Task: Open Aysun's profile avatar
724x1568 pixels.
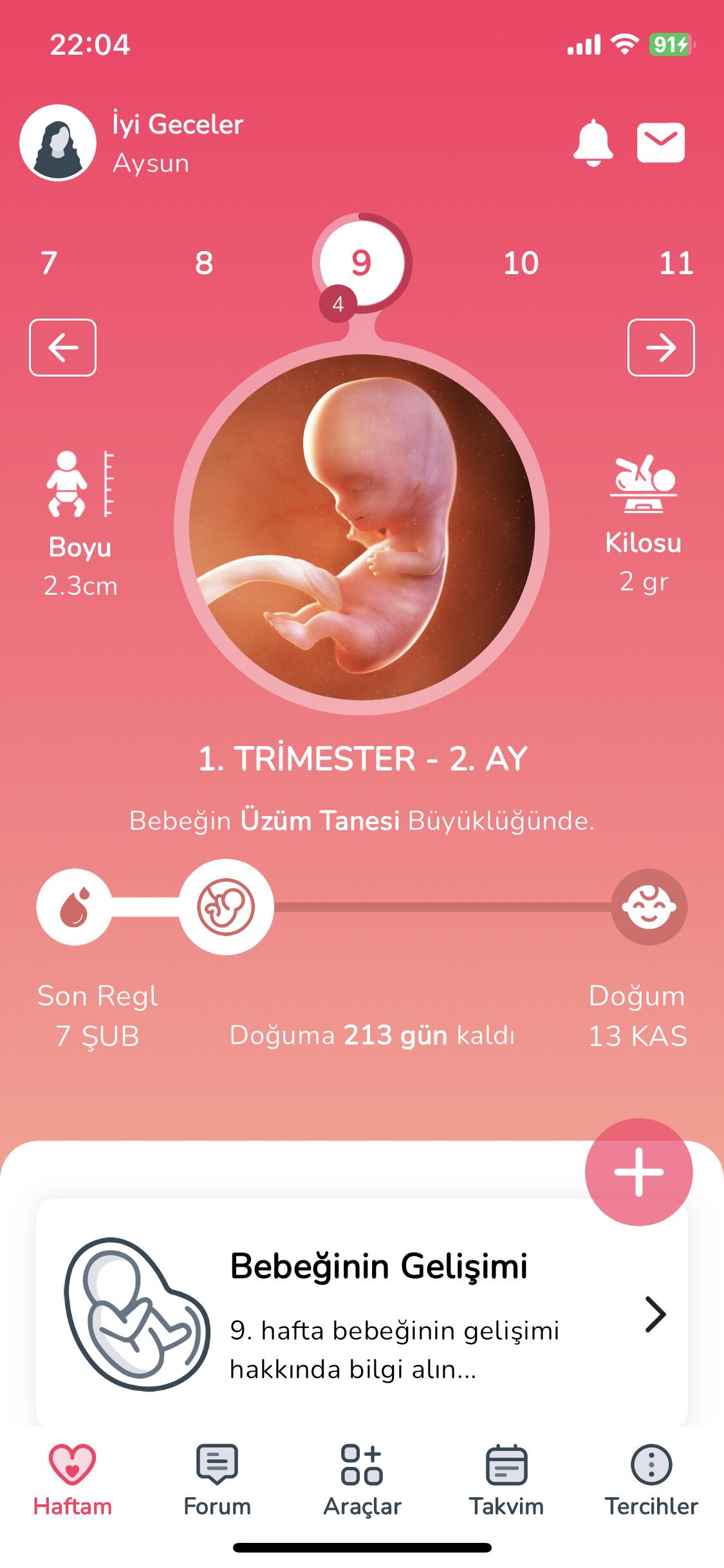Action: pyautogui.click(x=58, y=143)
